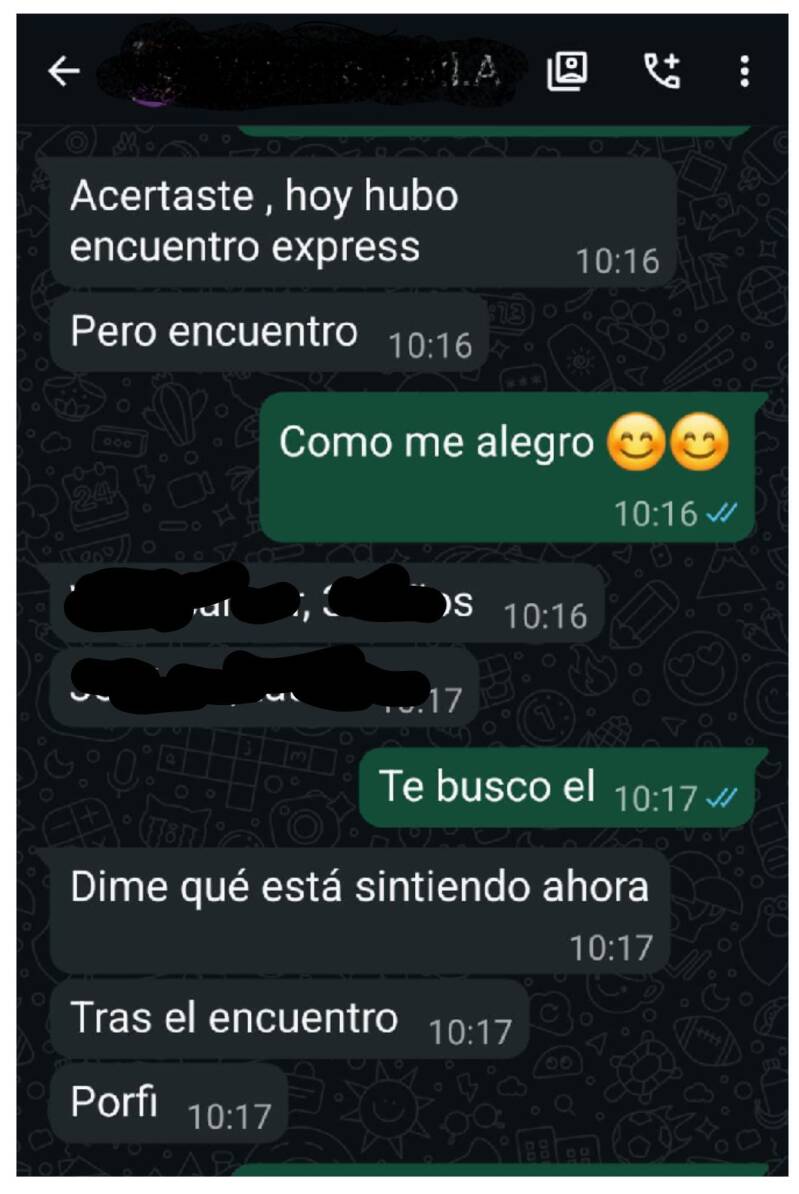Open the contact photo collection icon

click(x=567, y=71)
